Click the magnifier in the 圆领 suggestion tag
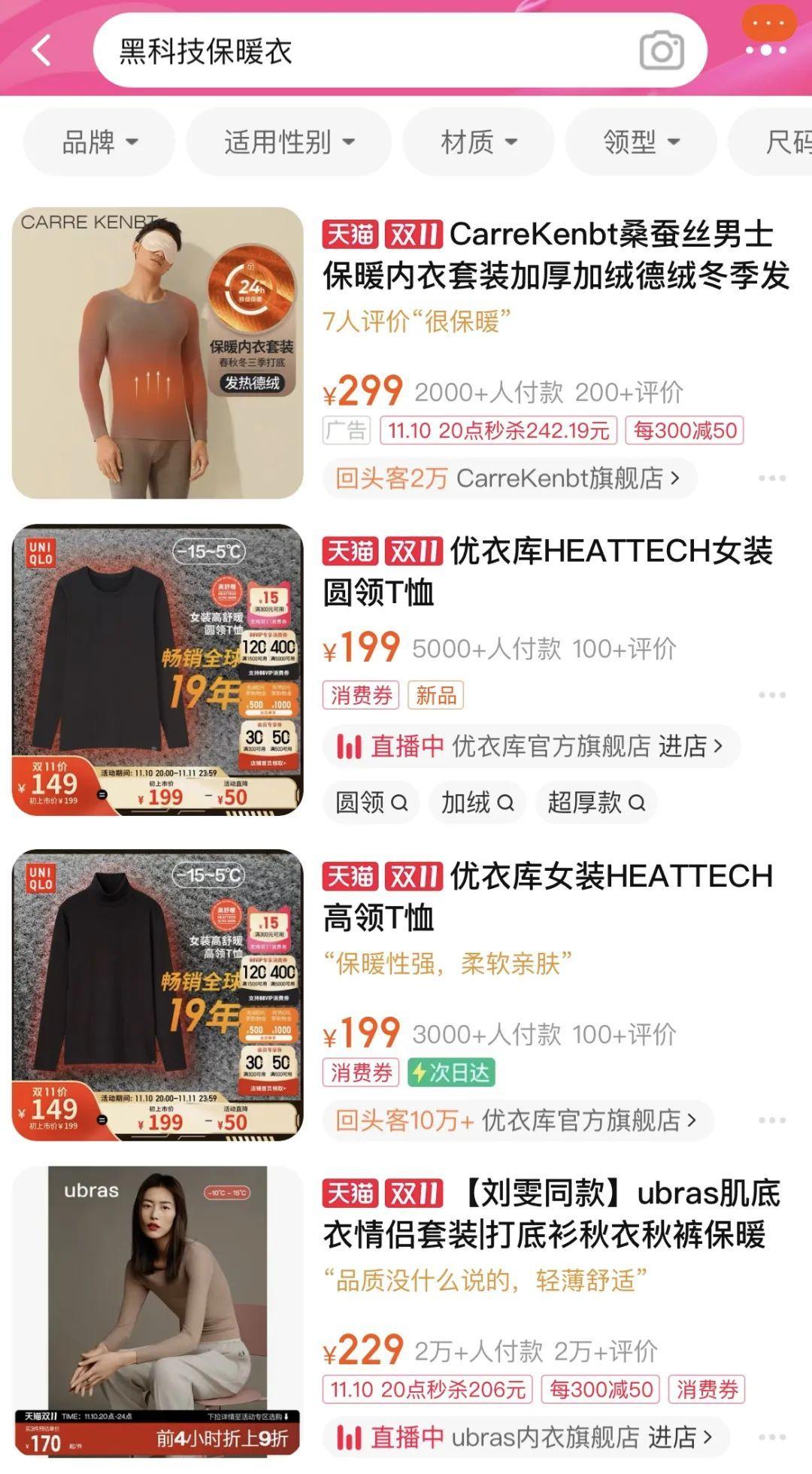 401,802
